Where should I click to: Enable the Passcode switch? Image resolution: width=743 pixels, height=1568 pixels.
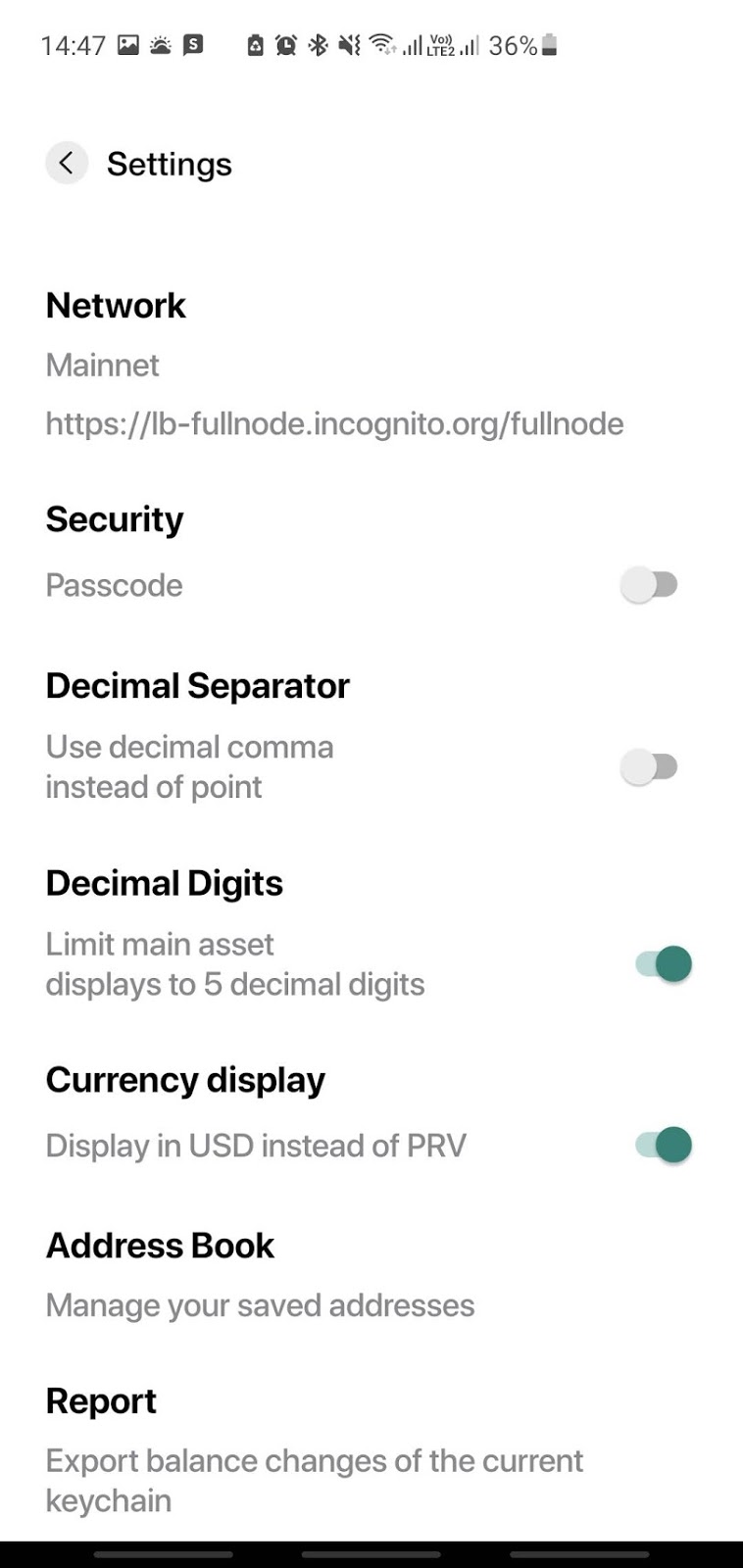coord(650,585)
